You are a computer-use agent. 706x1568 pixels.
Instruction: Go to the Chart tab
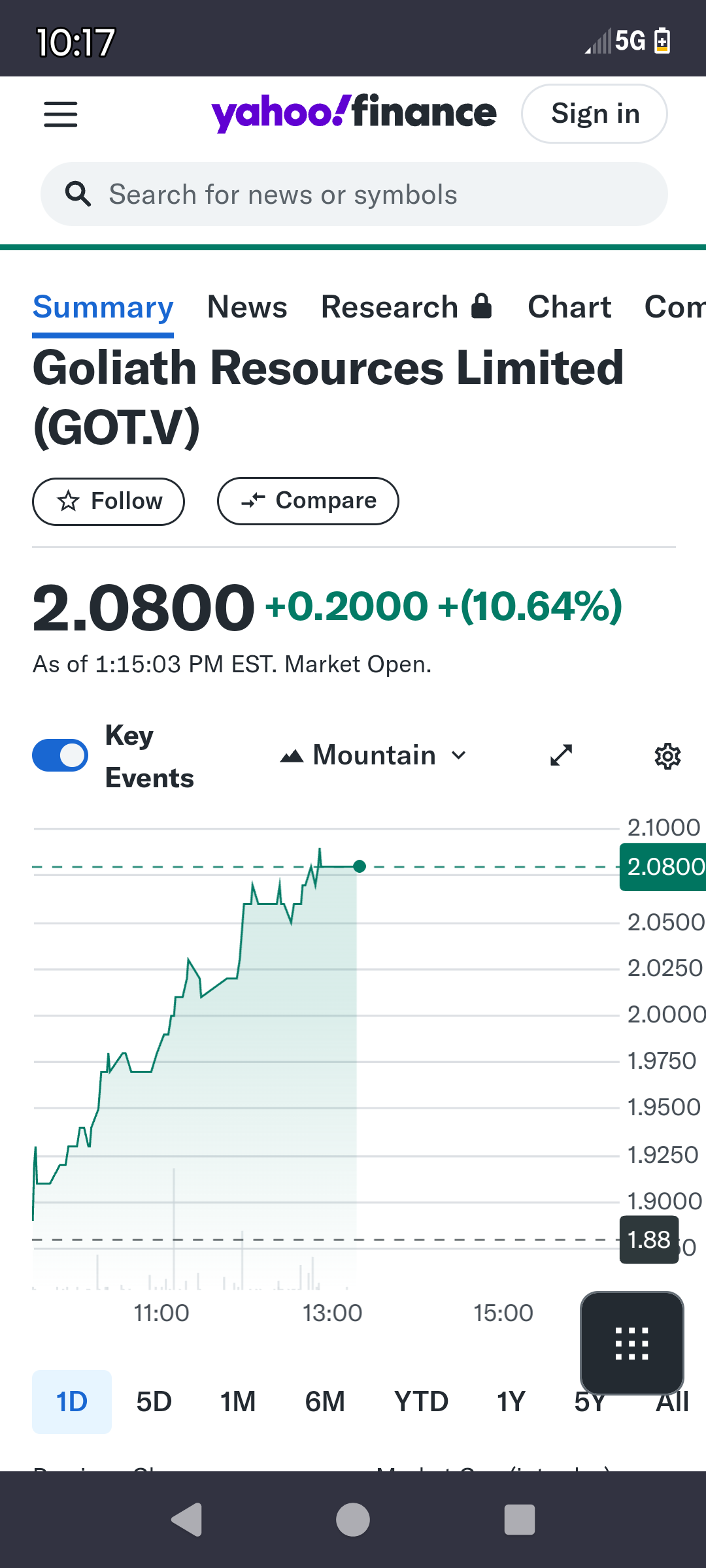pyautogui.click(x=569, y=307)
